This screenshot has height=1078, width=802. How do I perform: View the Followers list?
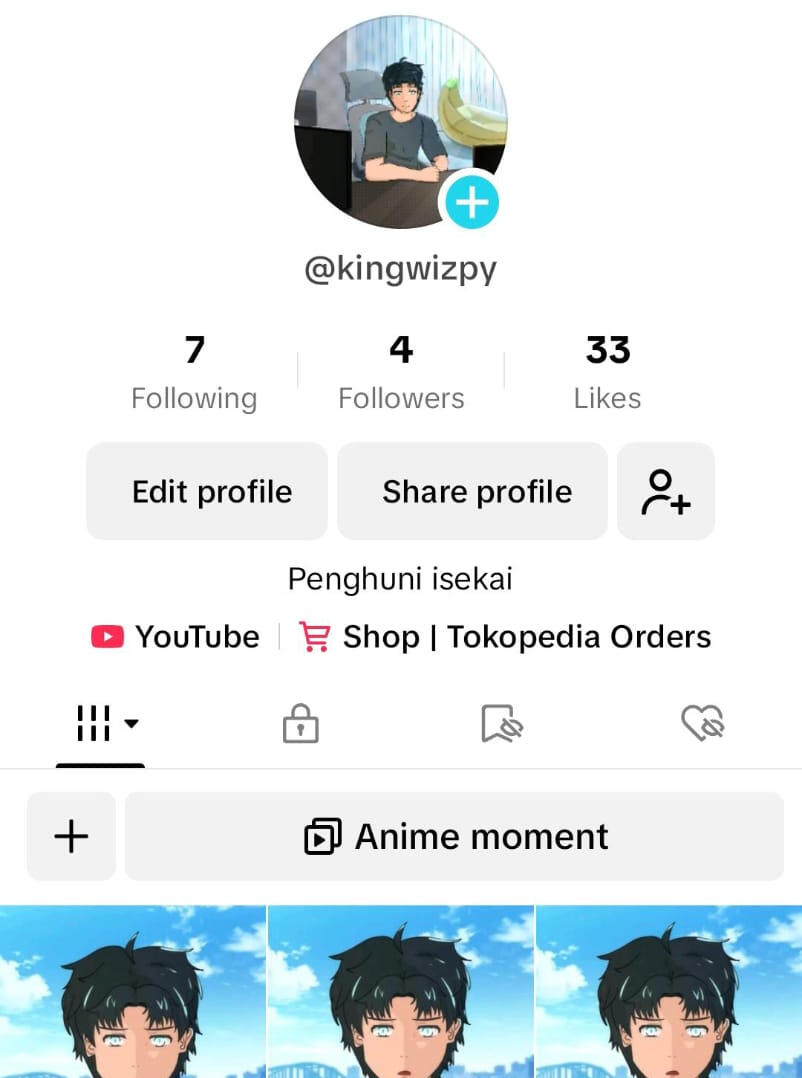[401, 372]
